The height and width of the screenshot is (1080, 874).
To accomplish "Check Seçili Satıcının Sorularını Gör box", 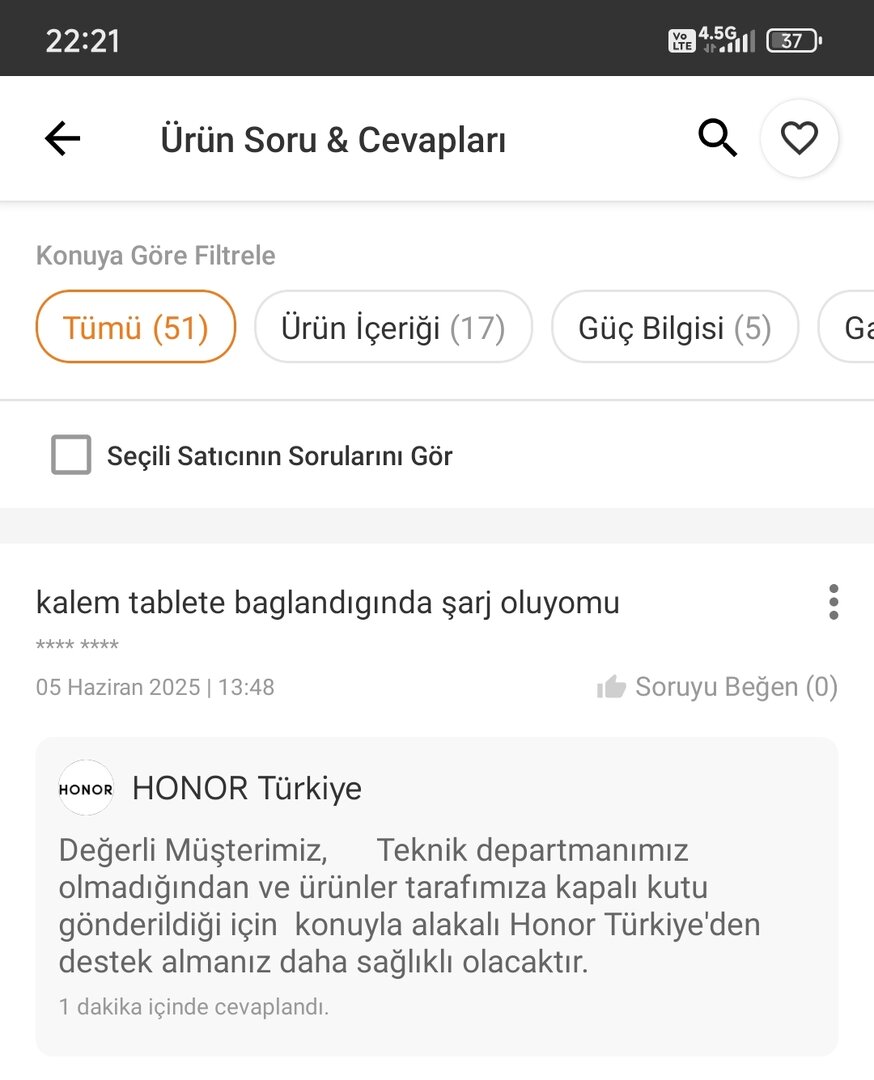I will click(71, 456).
